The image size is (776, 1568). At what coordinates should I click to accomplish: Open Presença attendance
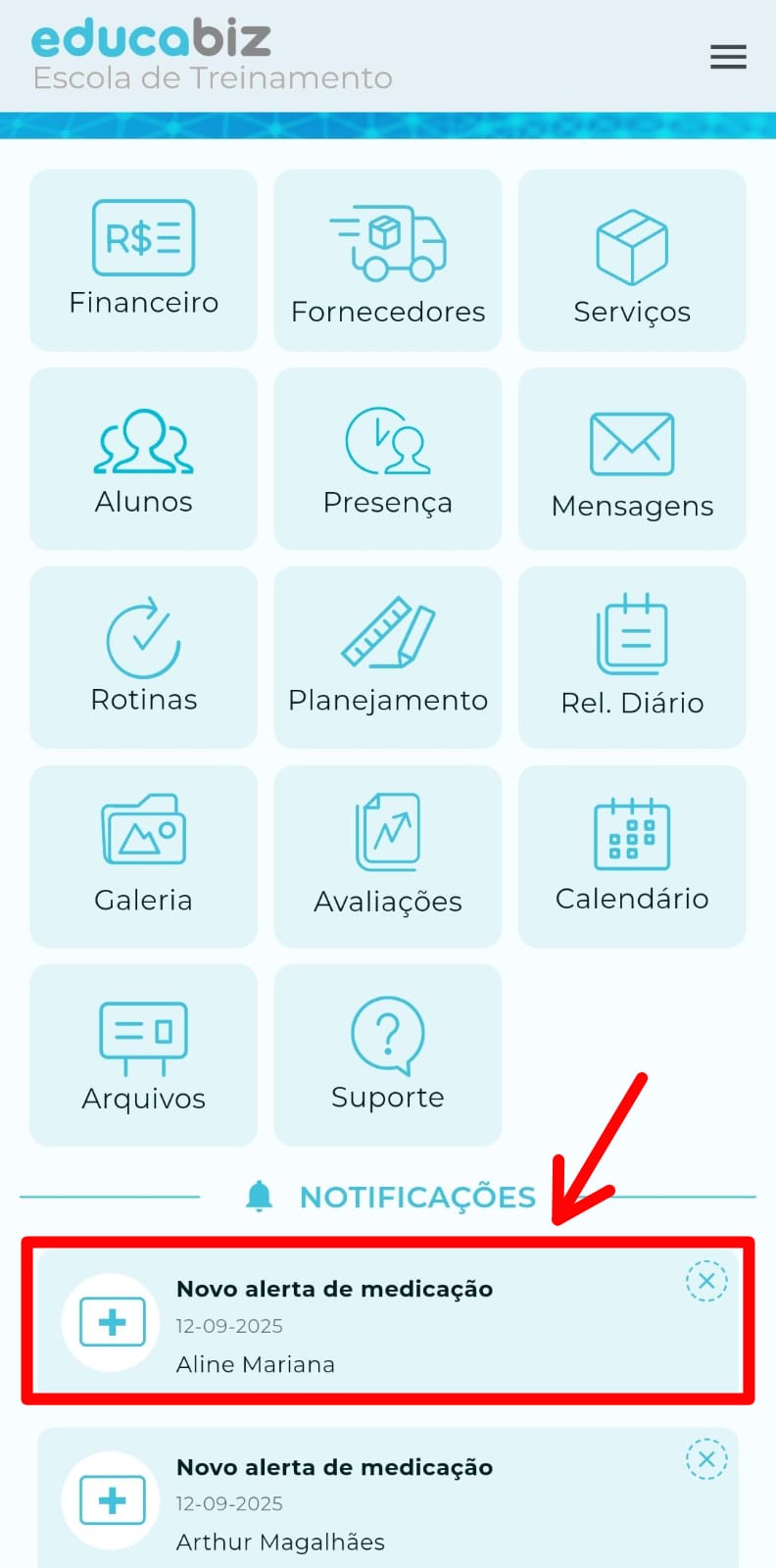click(387, 459)
